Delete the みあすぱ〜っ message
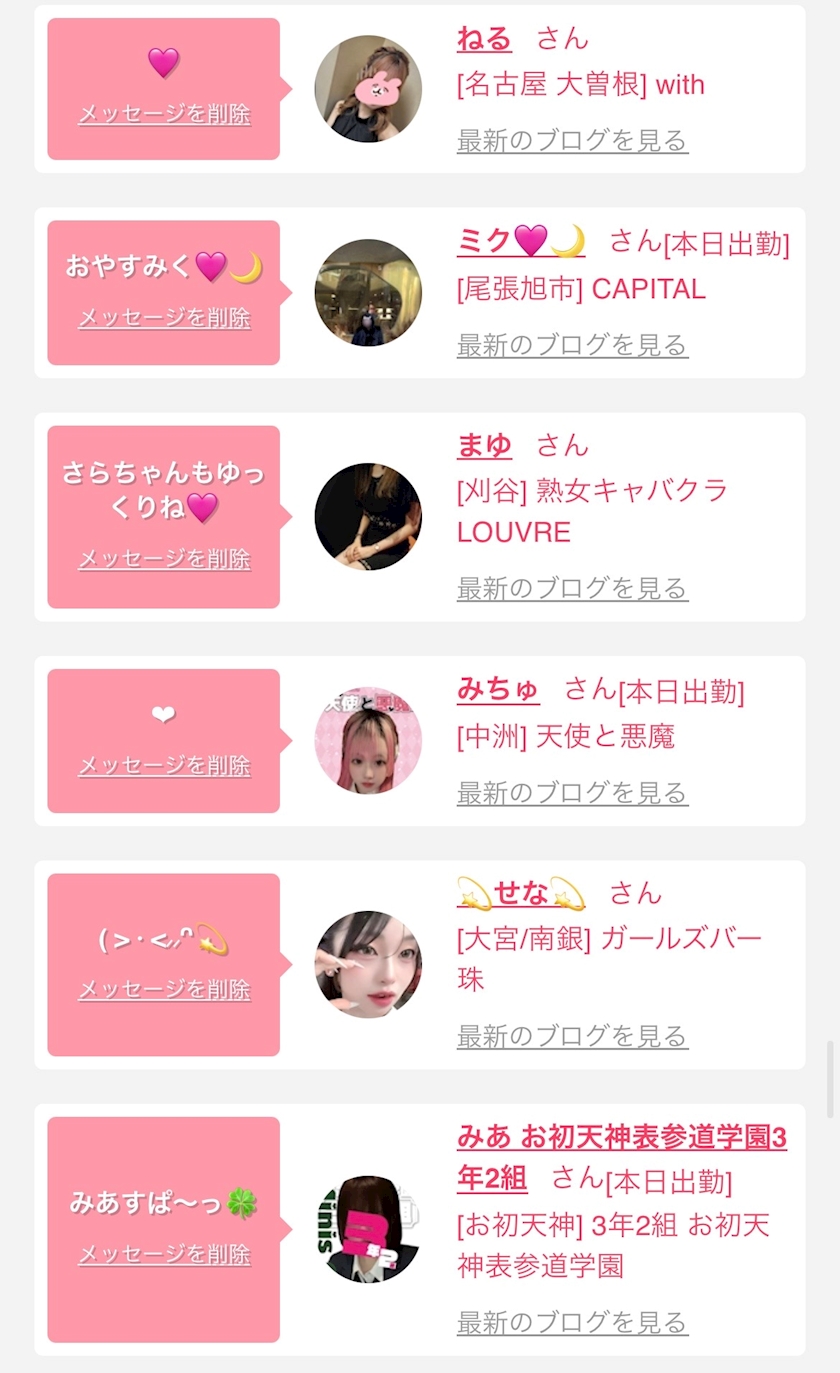The image size is (840, 1373). [164, 1254]
